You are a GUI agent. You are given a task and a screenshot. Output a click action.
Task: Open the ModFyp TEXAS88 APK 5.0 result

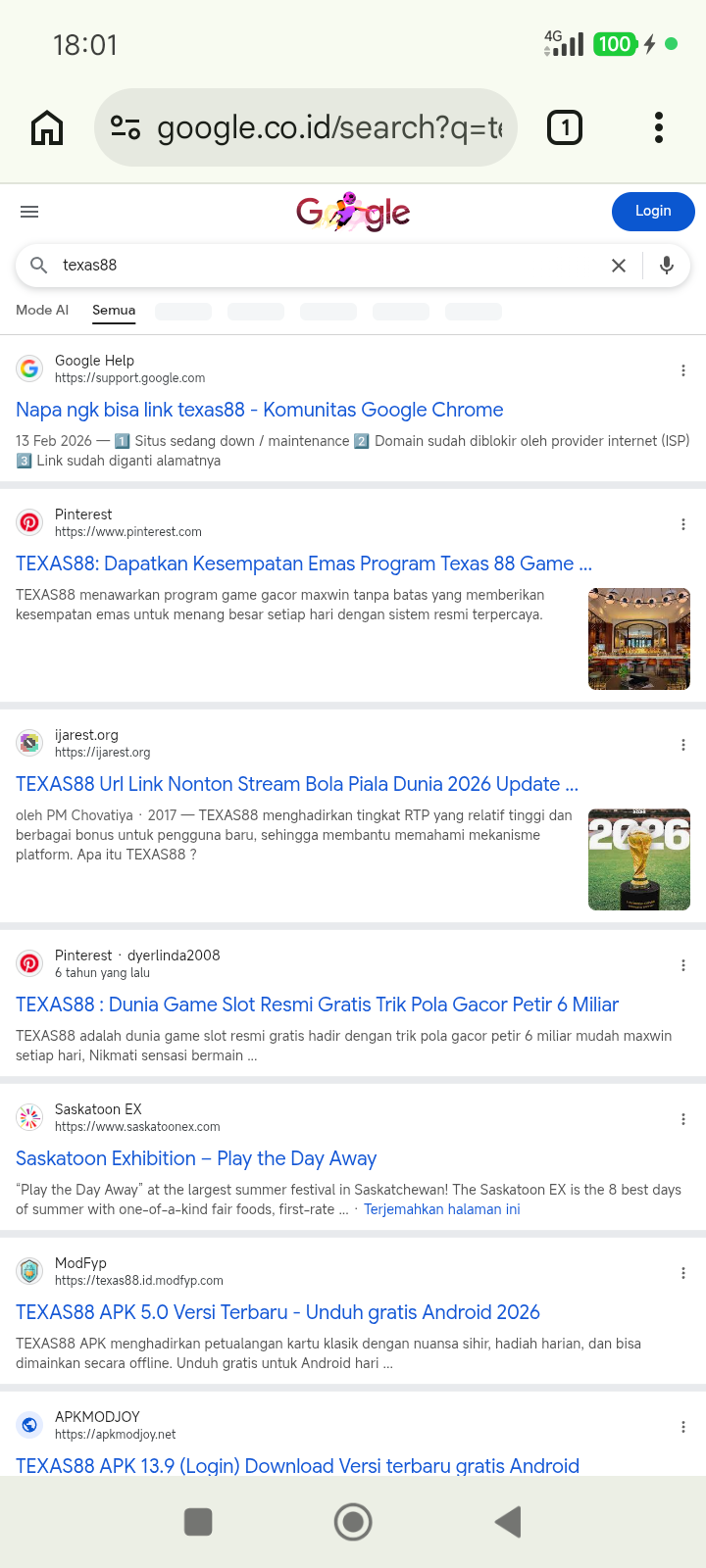277,1312
